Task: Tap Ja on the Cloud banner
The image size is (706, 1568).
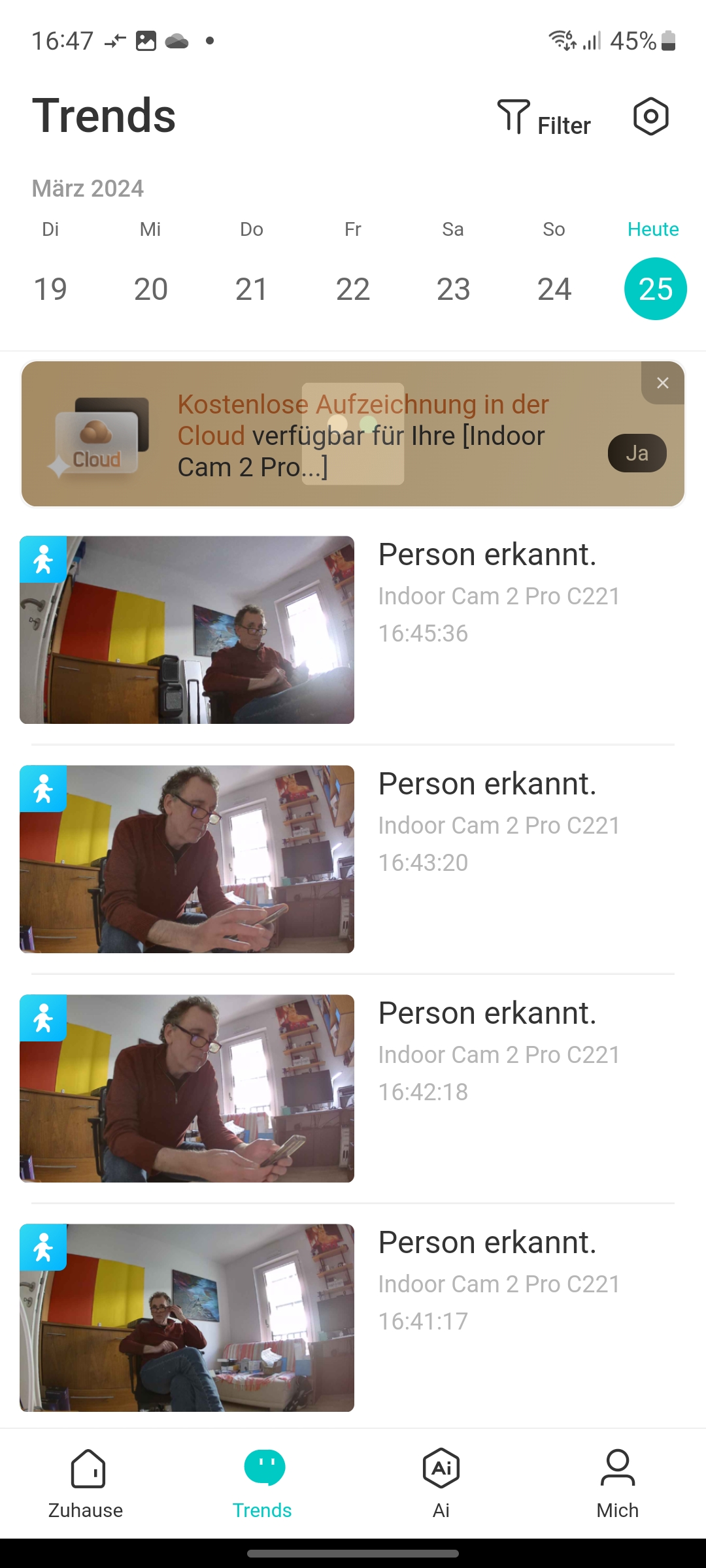Action: tap(637, 453)
